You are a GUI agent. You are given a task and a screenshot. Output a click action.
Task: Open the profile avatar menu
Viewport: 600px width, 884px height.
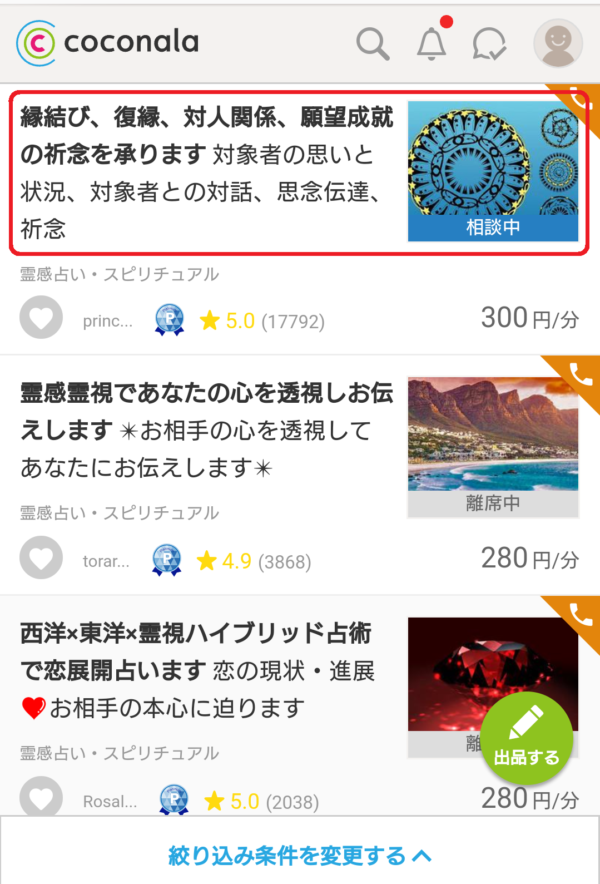click(557, 43)
